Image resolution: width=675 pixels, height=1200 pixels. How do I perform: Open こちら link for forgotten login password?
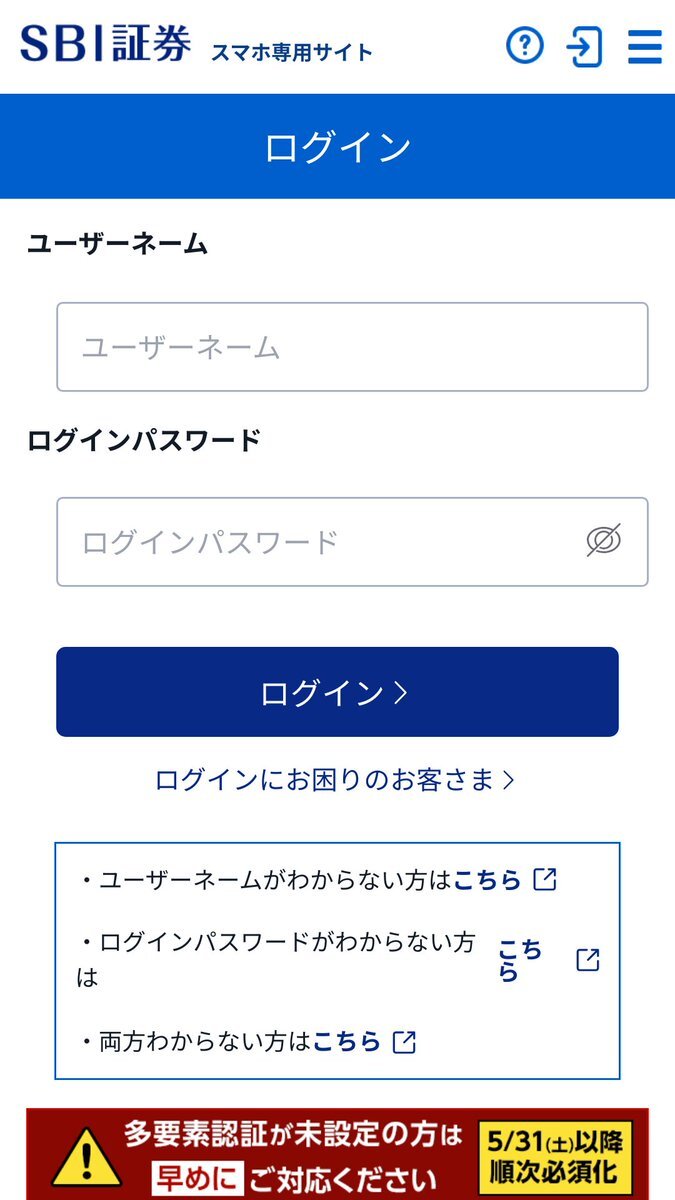point(521,960)
